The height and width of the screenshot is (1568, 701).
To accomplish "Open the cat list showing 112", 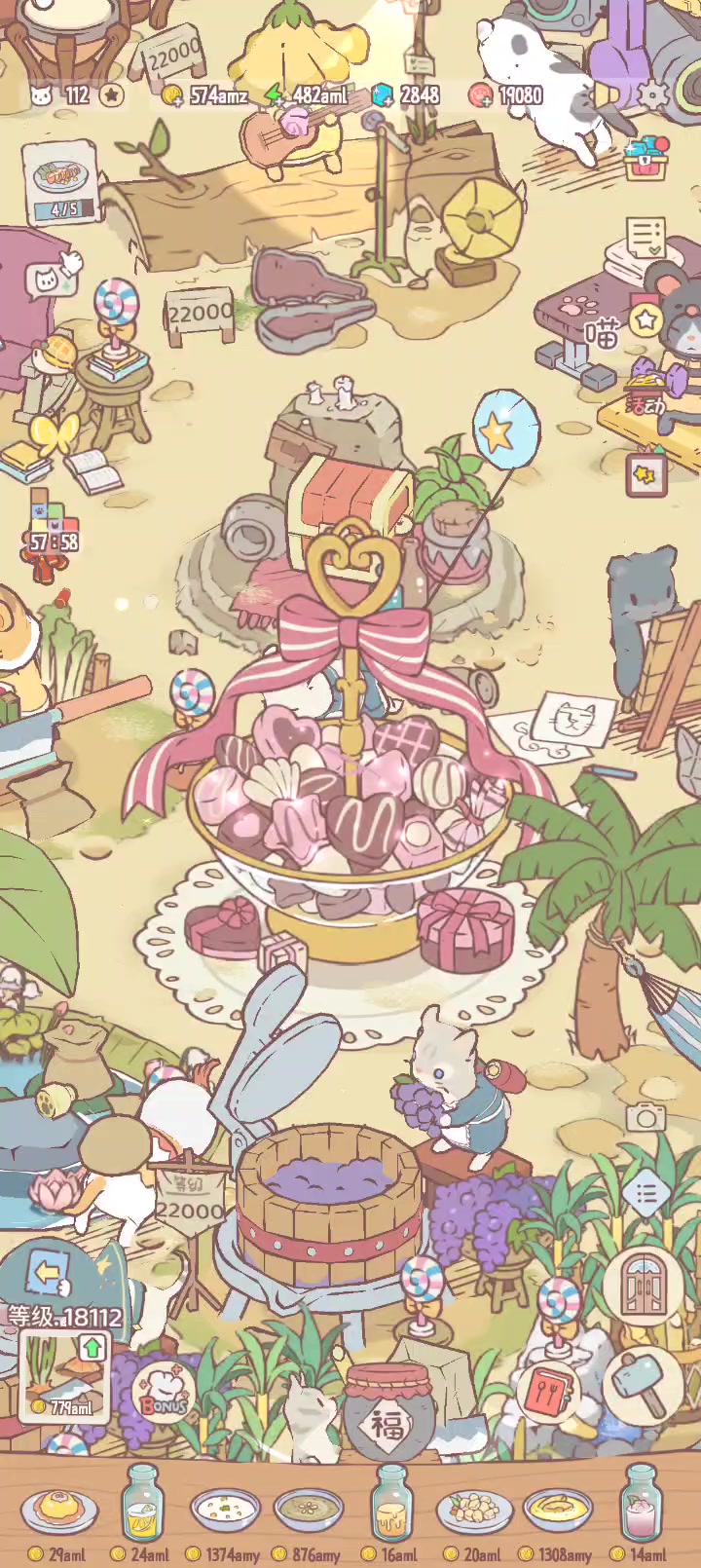I will pyautogui.click(x=76, y=95).
